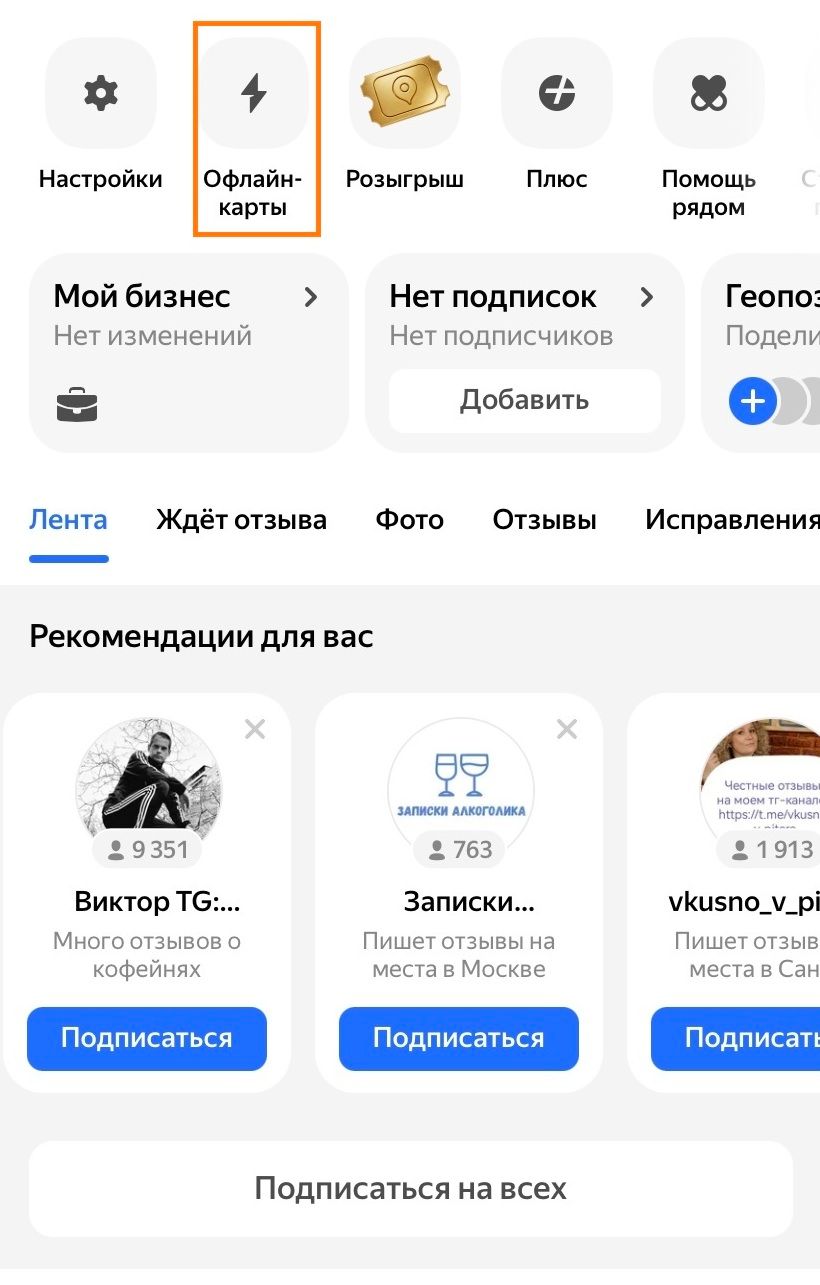Tap the blue plus in geoposition card
This screenshot has height=1285, width=820.
coord(752,402)
